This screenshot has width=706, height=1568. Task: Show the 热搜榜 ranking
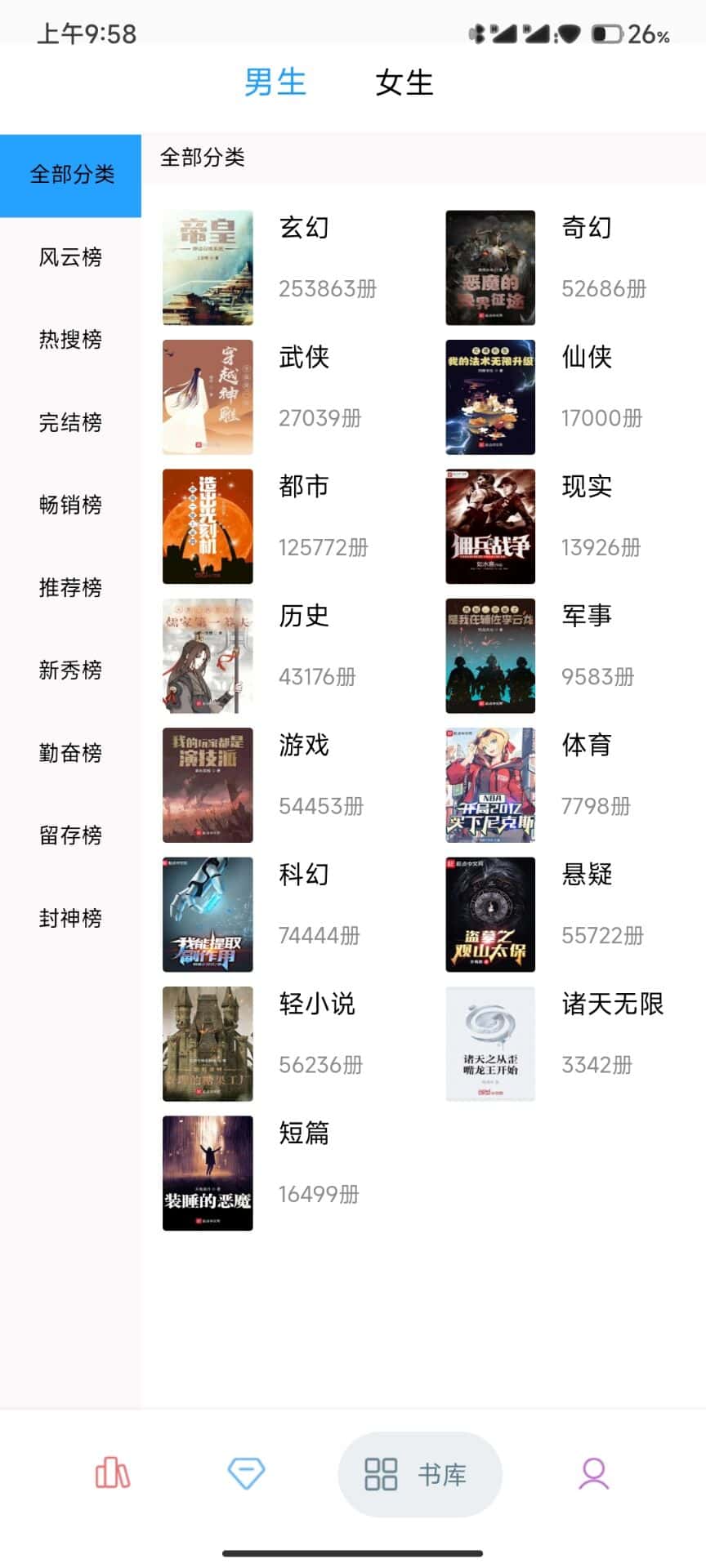[x=70, y=340]
